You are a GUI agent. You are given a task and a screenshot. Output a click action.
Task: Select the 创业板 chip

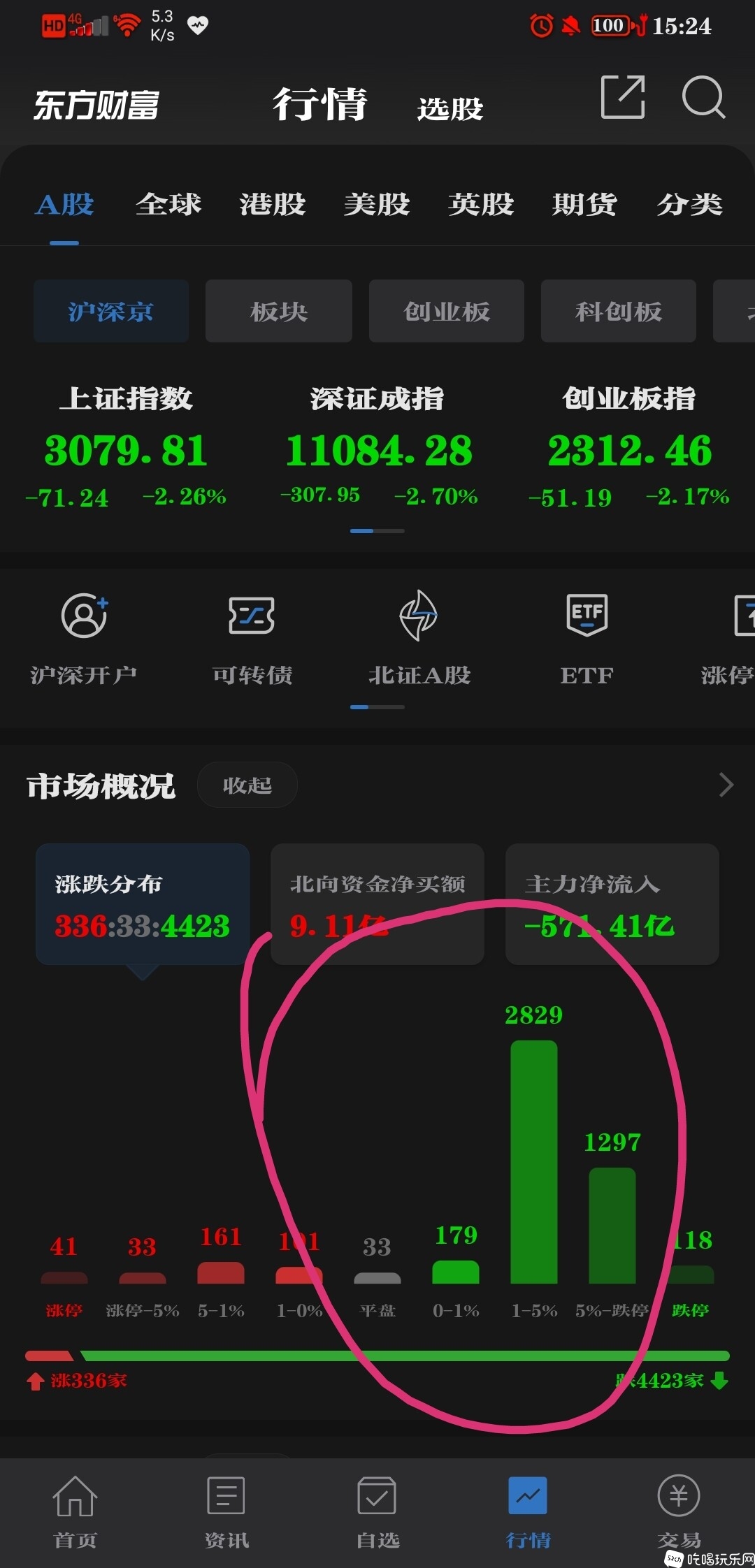point(446,311)
